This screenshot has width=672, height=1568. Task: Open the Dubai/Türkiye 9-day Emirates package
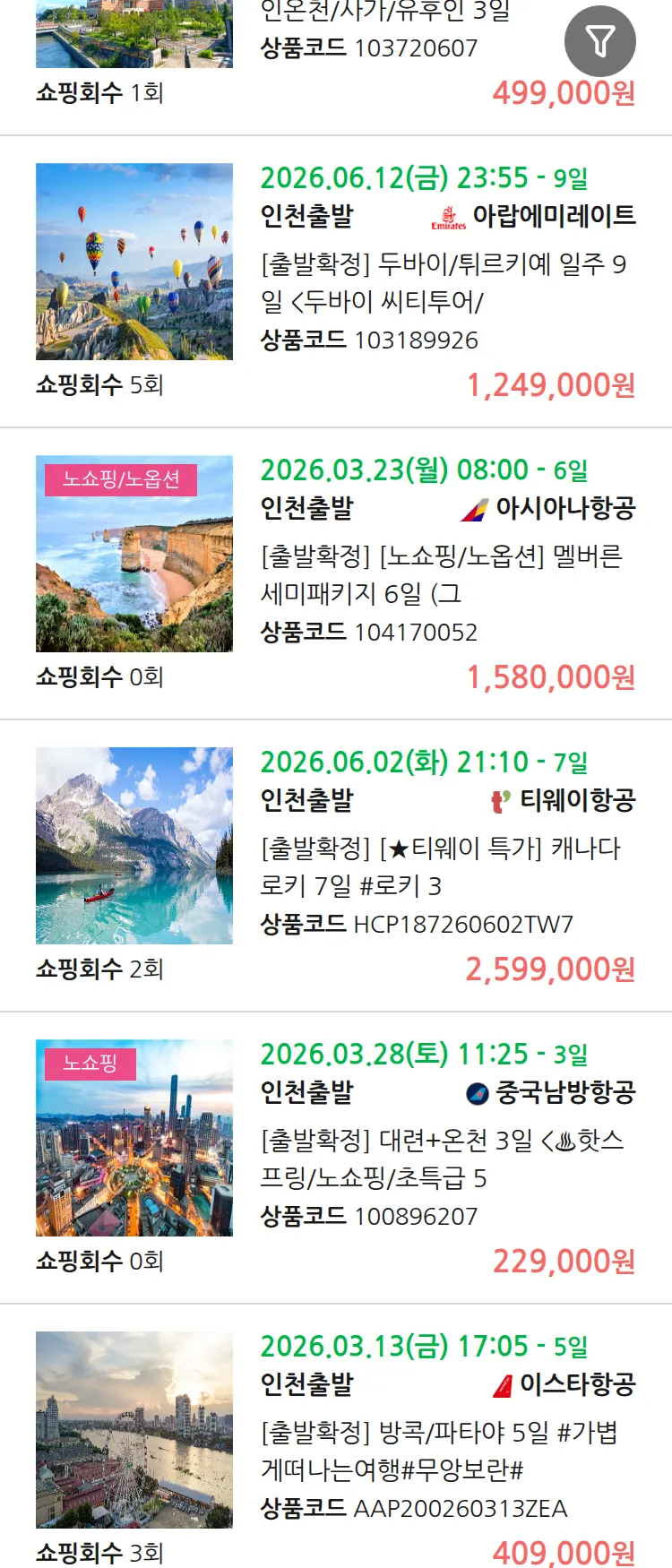pyautogui.click(x=444, y=282)
